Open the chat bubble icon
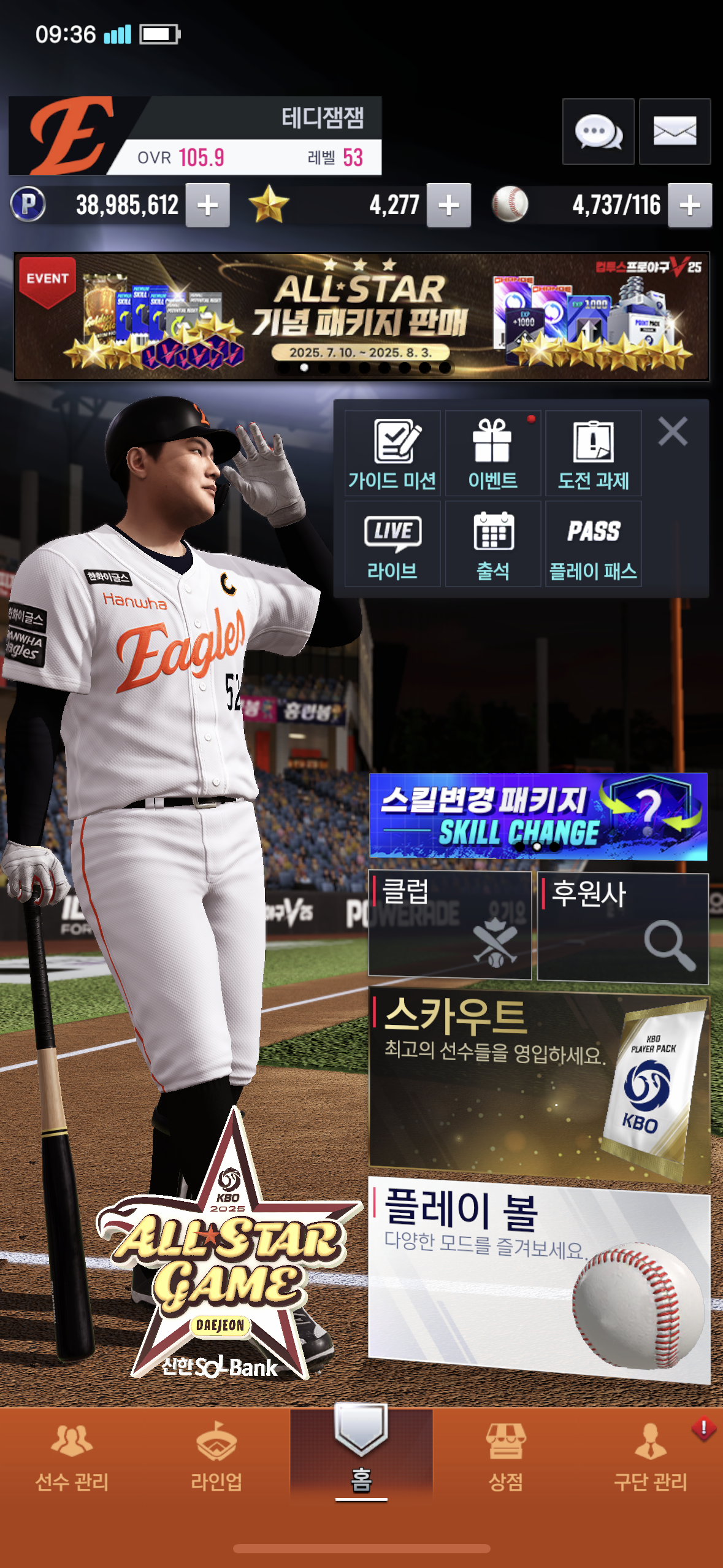 [598, 131]
